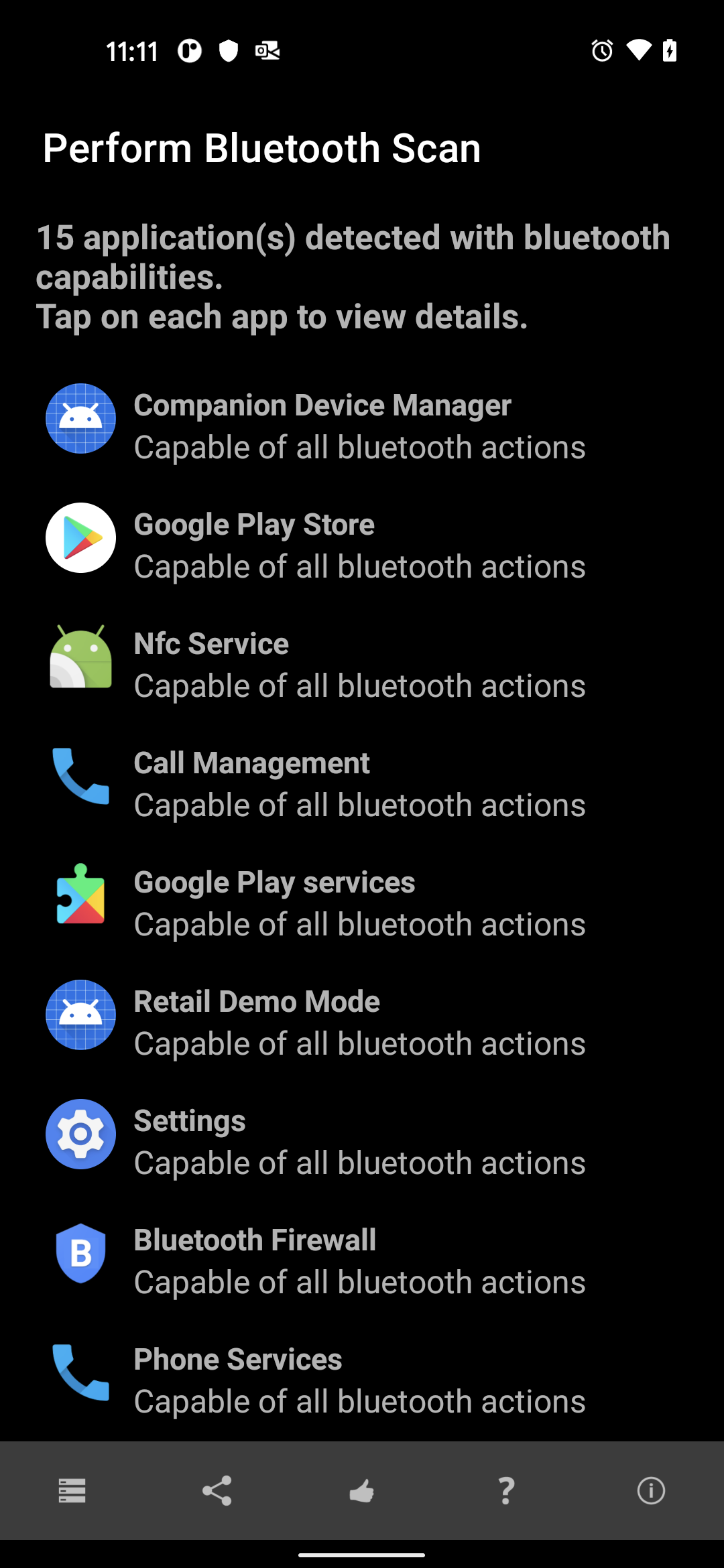View app info using the info icon
724x1568 pixels.
coord(651,1490)
